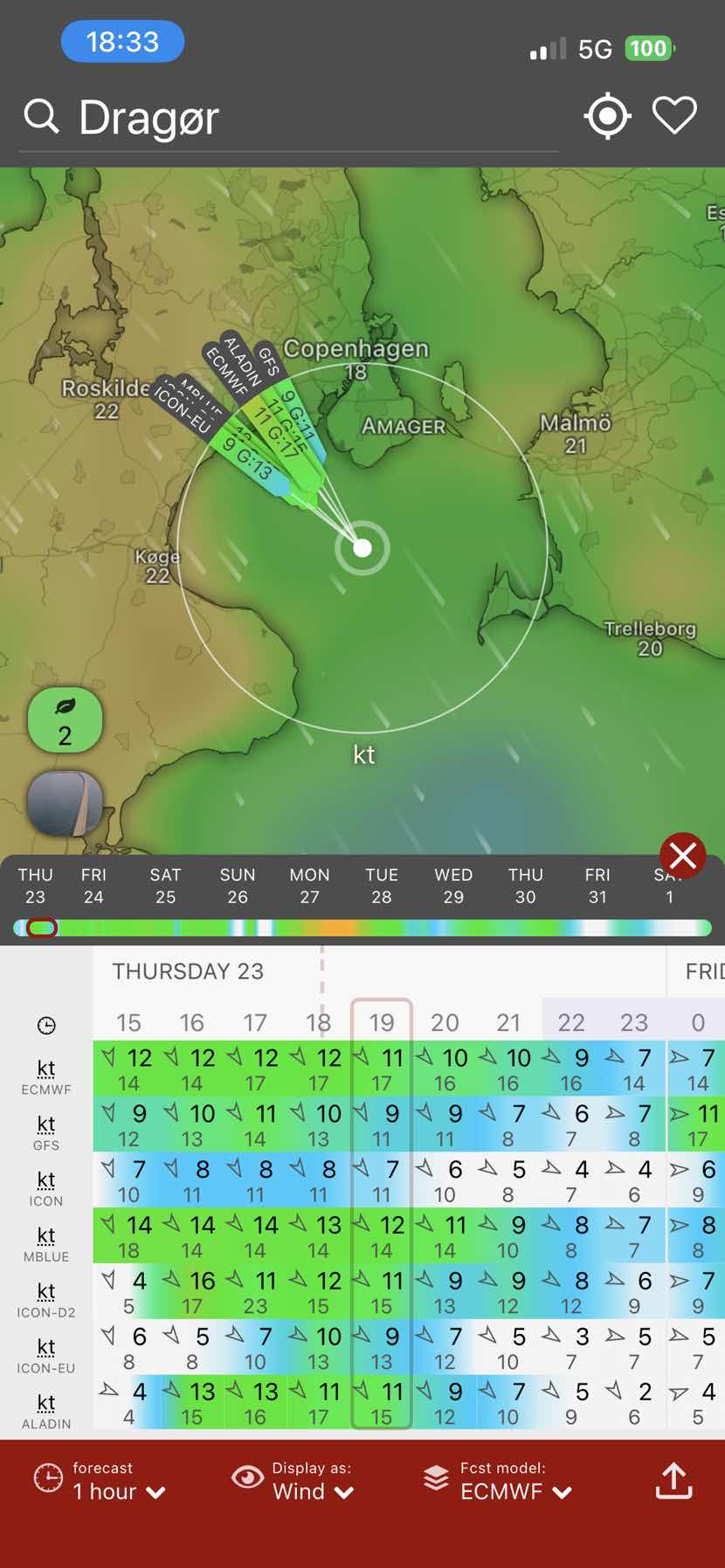Screen dimensions: 725x1568
Task: Change the Display as Wind option
Action: point(293,1481)
